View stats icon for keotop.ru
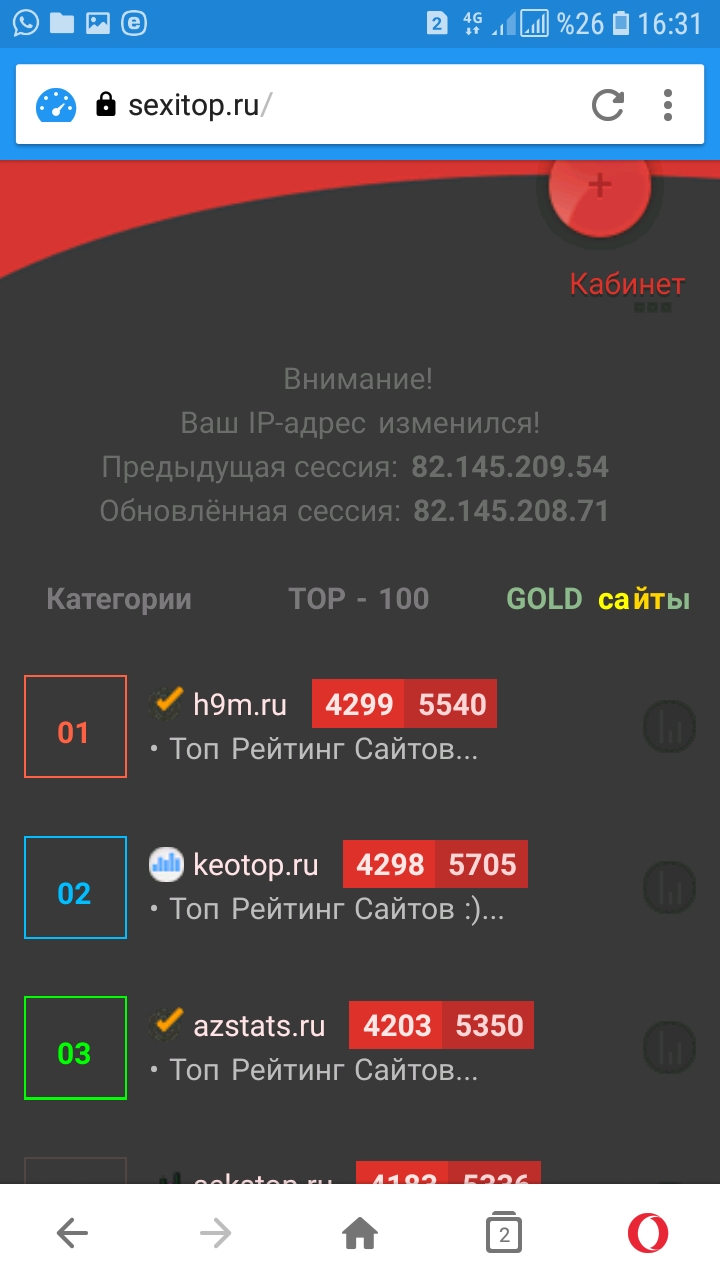The width and height of the screenshot is (720, 1280). (669, 886)
